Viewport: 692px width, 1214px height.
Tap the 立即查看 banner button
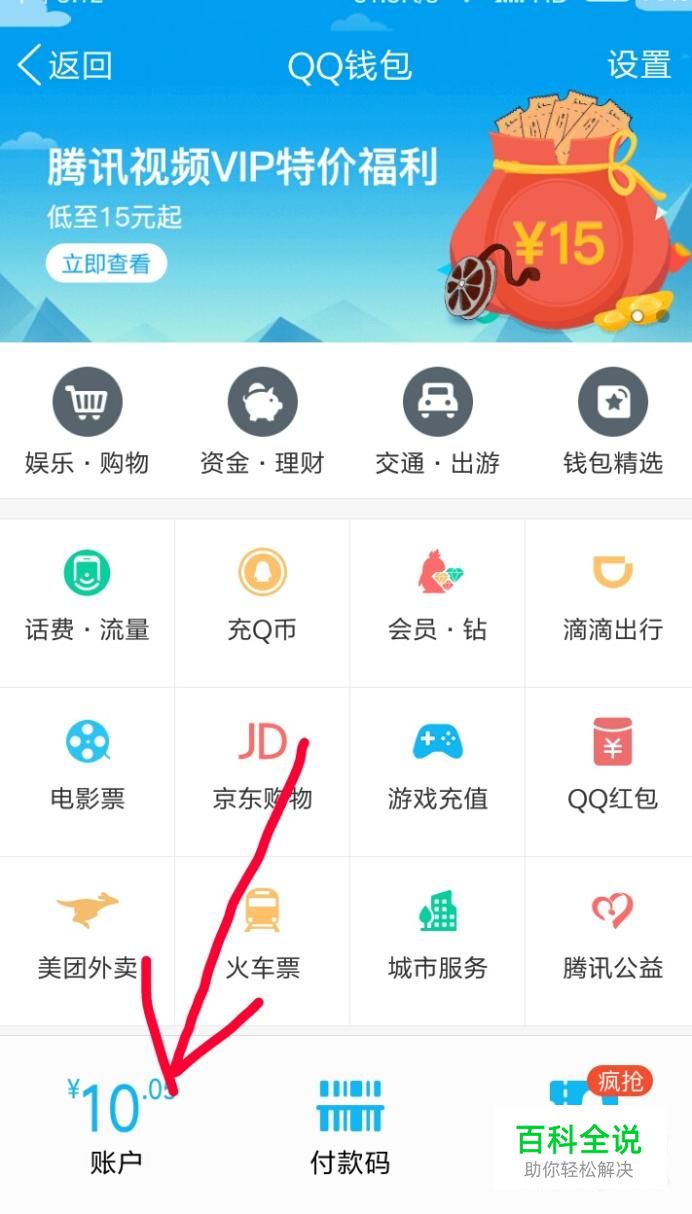pyautogui.click(x=106, y=264)
